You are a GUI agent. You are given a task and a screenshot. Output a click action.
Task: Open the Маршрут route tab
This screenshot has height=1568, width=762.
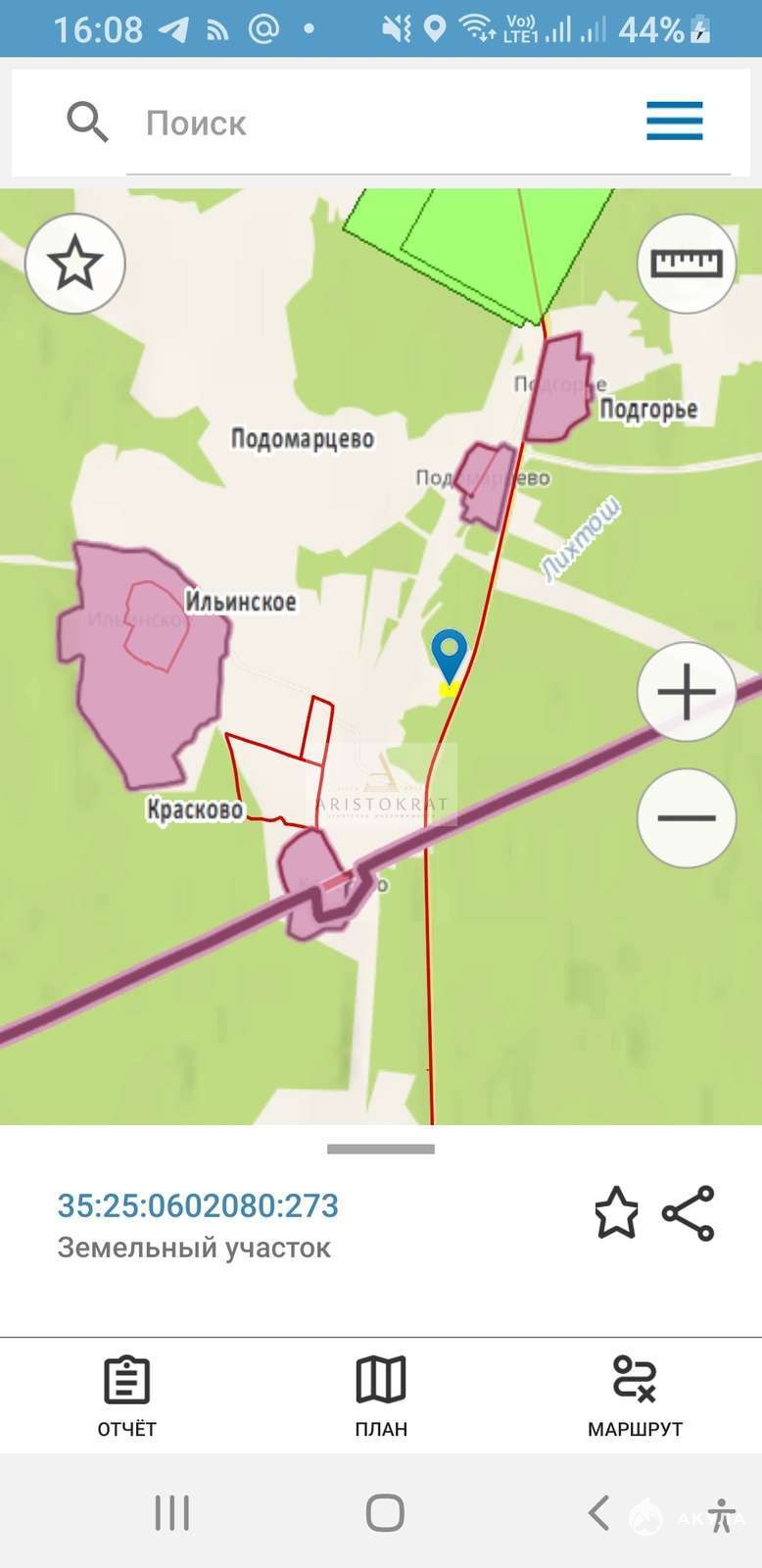[x=635, y=1396]
